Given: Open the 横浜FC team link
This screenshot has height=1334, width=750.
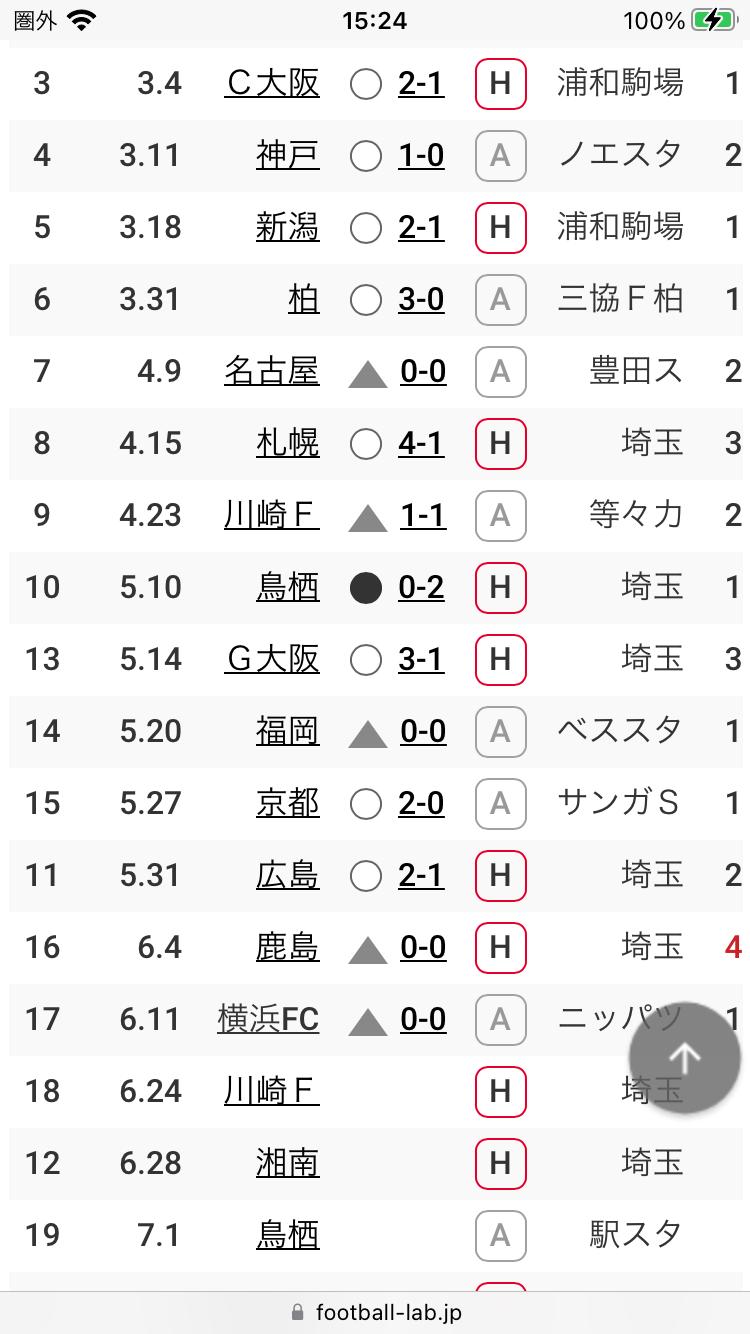Looking at the screenshot, I should pyautogui.click(x=268, y=1019).
